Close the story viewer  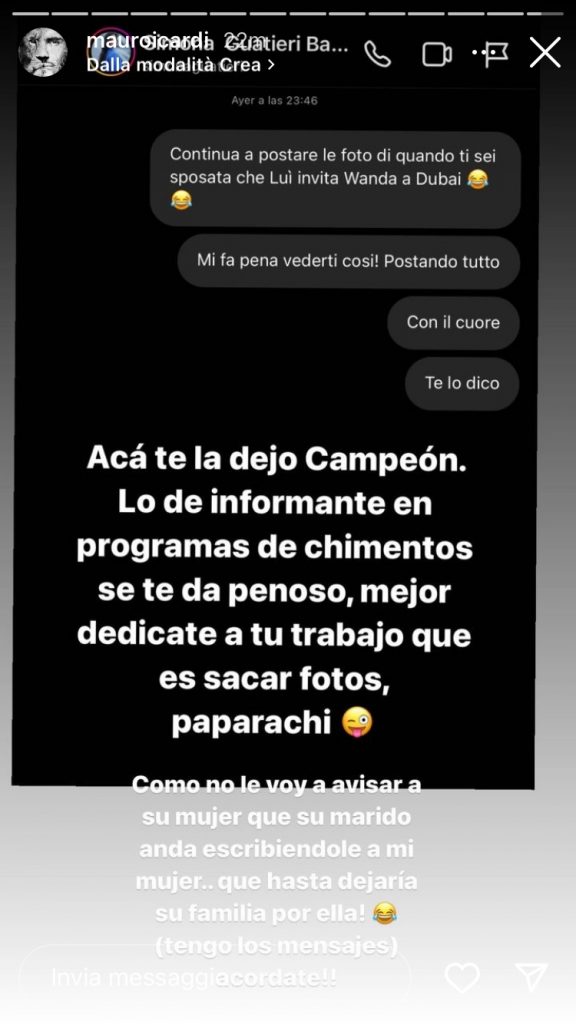545,52
